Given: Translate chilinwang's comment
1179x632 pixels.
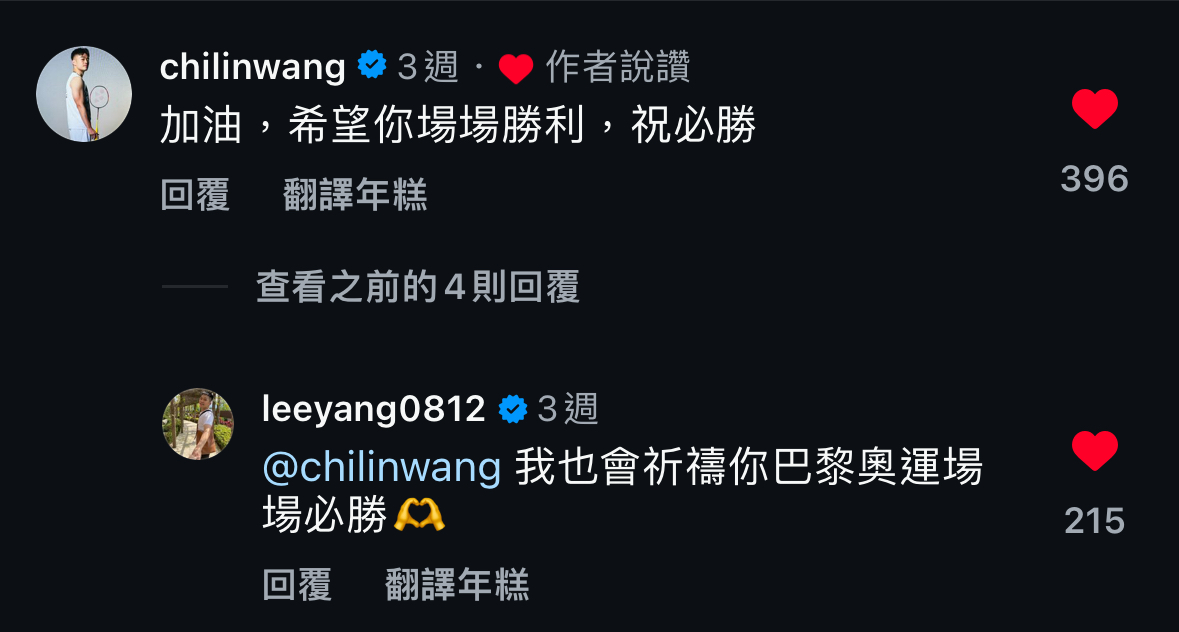Looking at the screenshot, I should [355, 194].
